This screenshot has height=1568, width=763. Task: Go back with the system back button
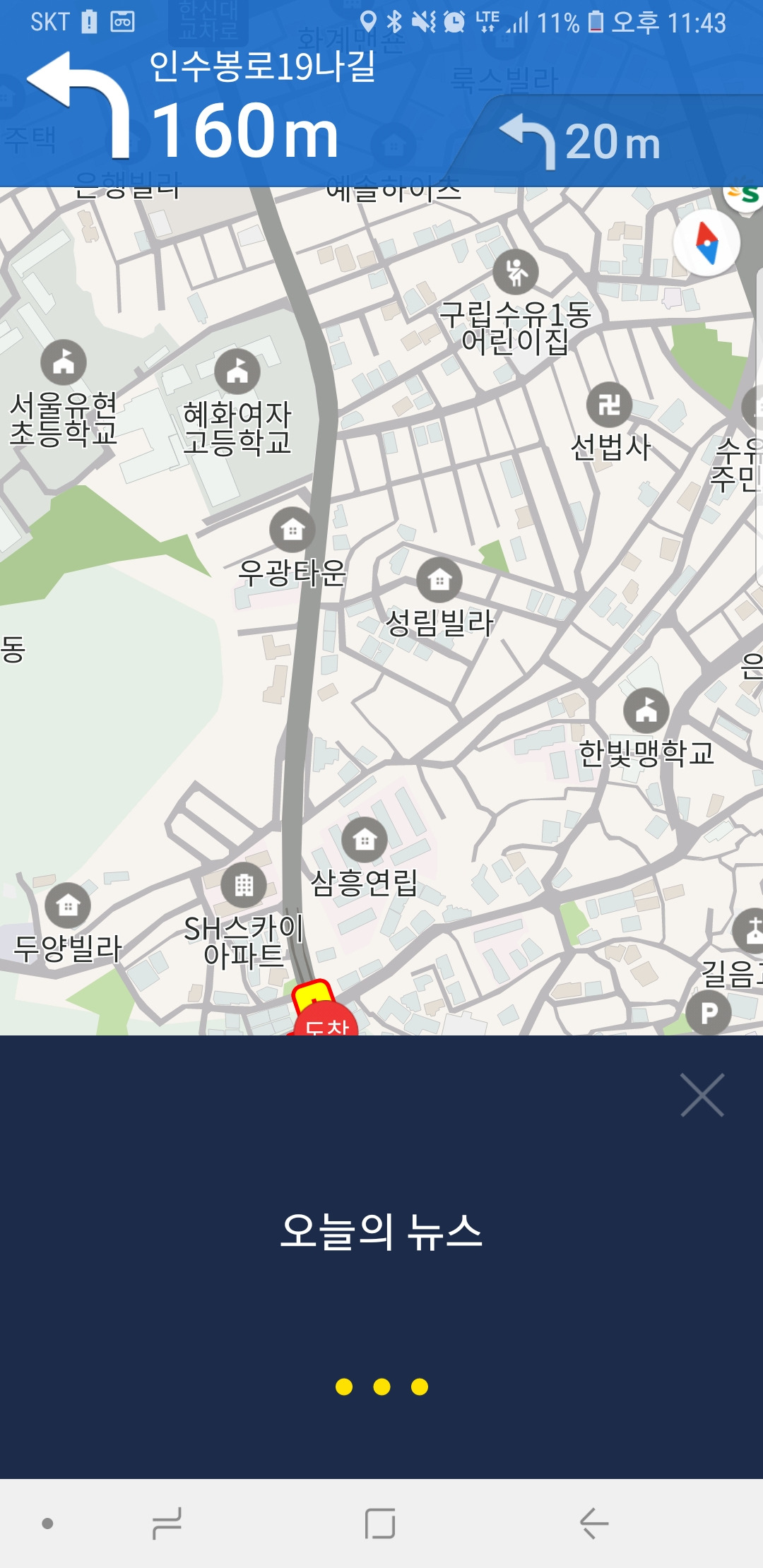coord(593,1523)
